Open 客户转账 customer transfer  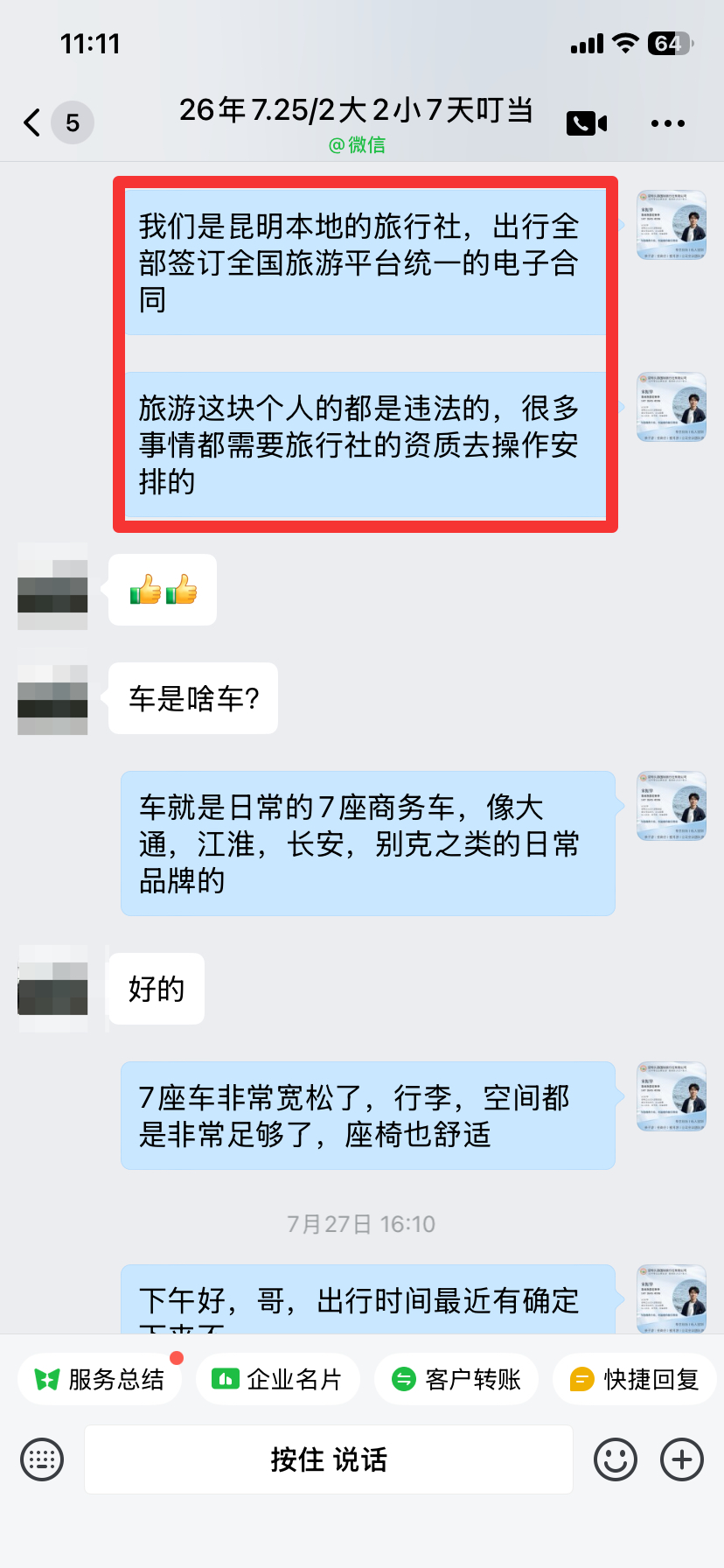[x=456, y=1379]
